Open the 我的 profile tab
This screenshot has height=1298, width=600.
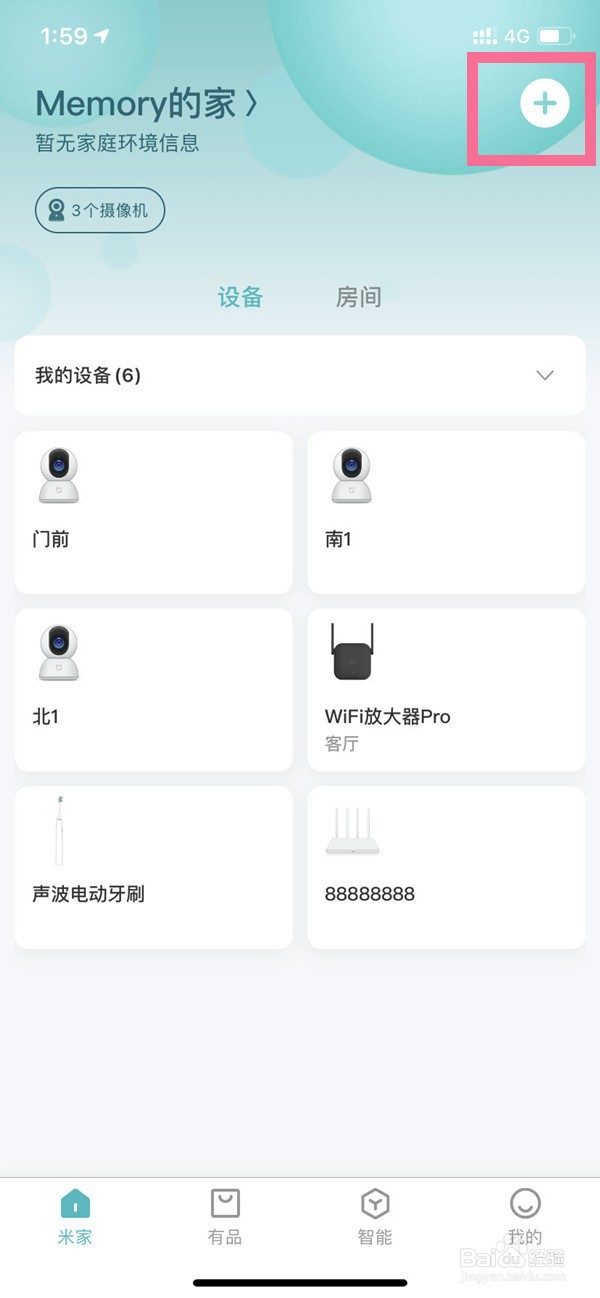coord(525,1216)
